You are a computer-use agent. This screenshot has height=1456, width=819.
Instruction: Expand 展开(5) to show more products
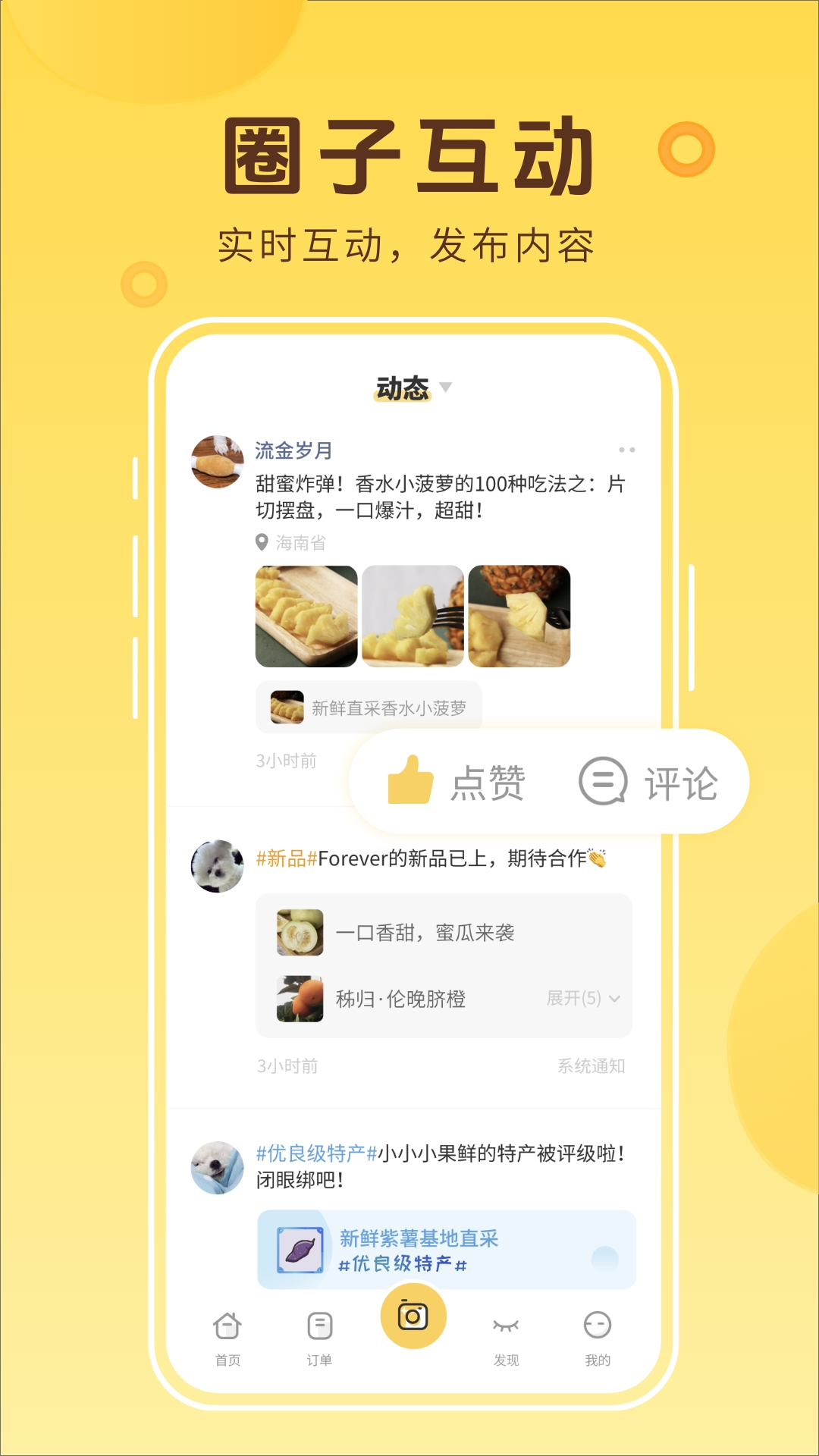tap(582, 999)
